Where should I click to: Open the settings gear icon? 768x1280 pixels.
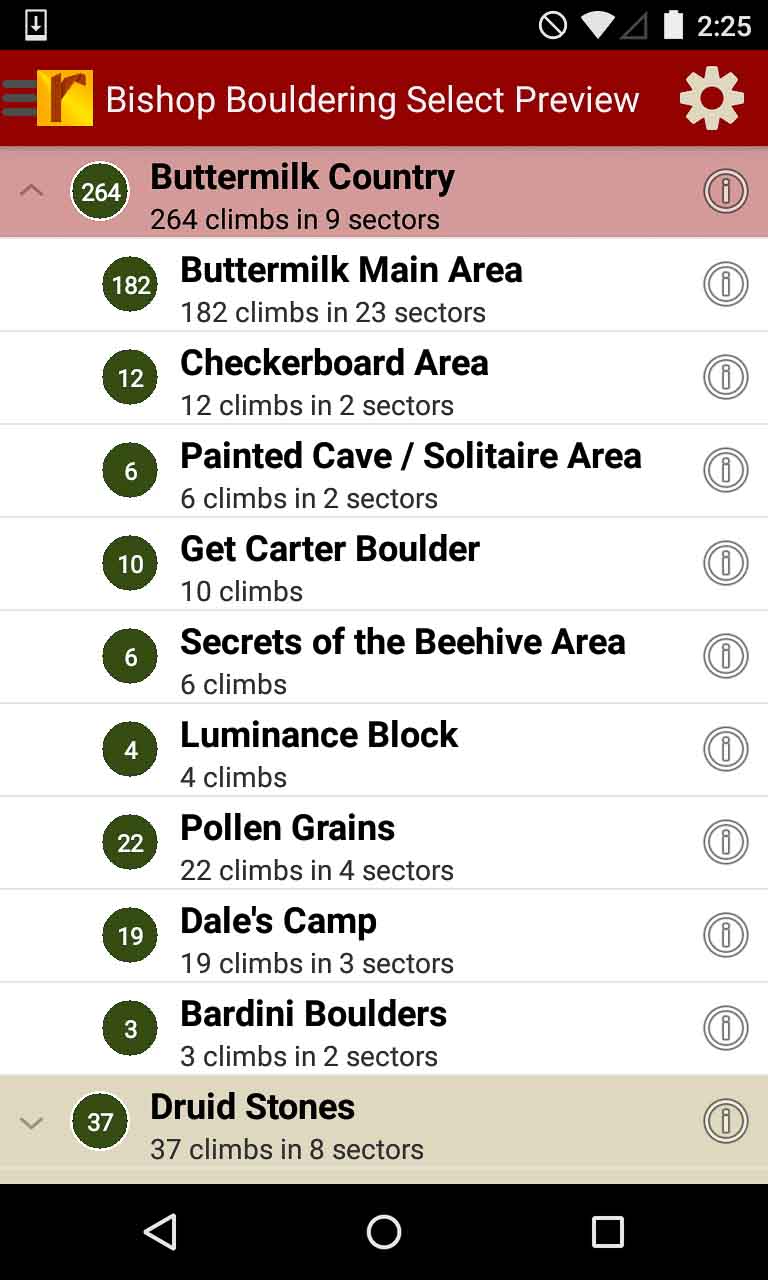(711, 98)
